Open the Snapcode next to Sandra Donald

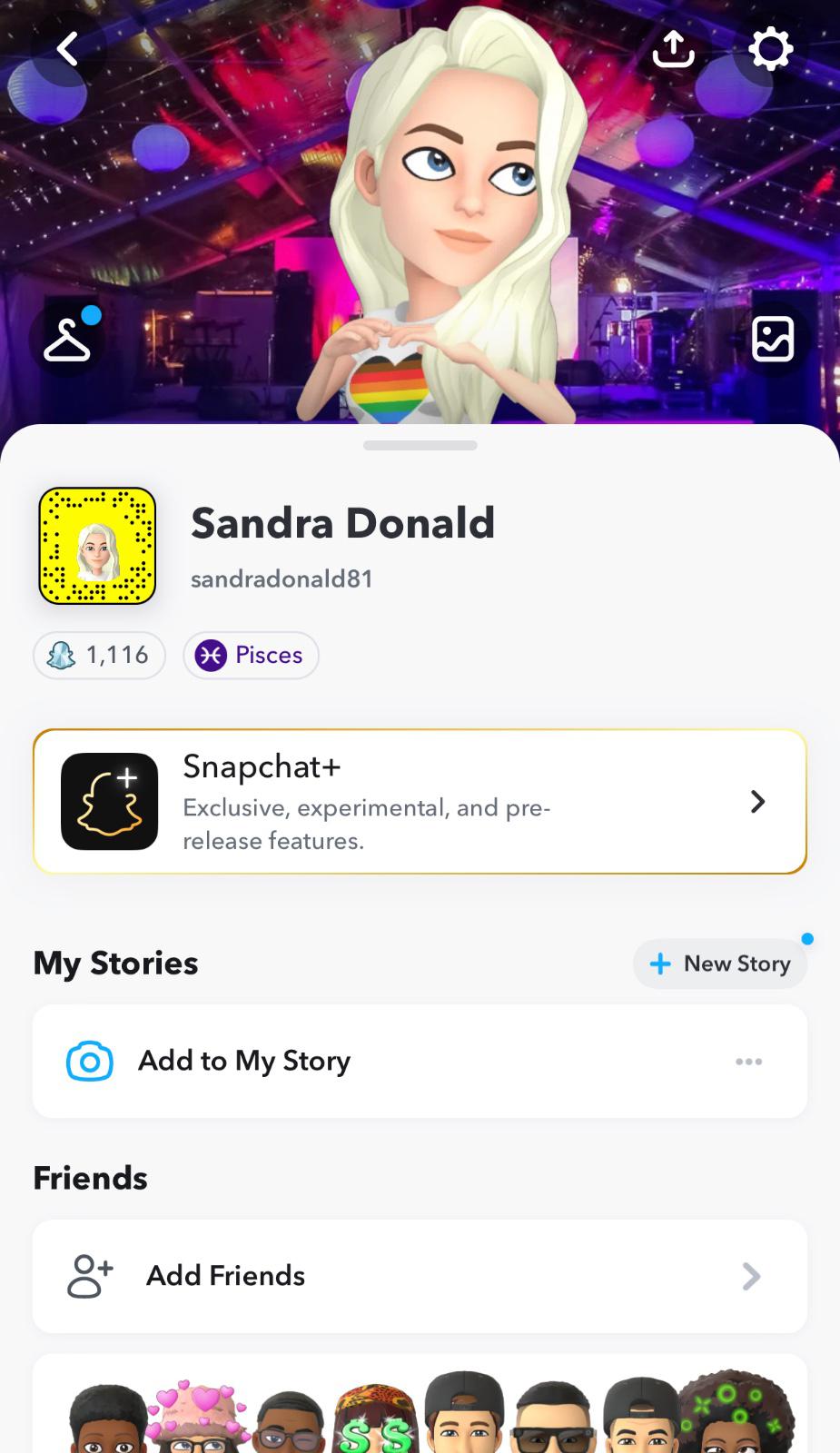click(x=97, y=546)
